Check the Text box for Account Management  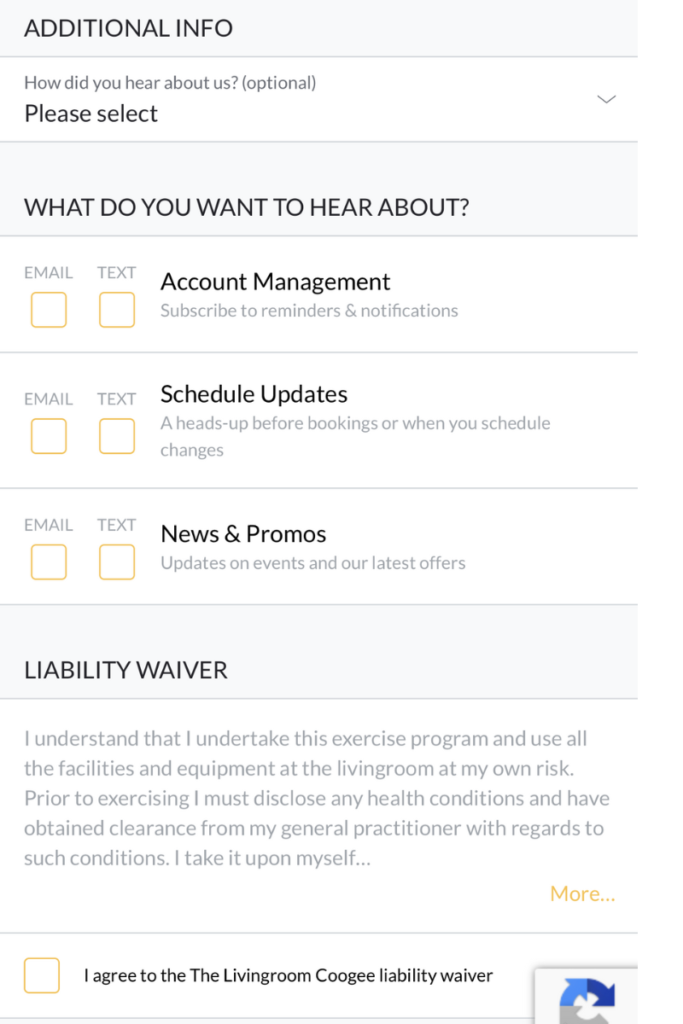[x=117, y=310]
